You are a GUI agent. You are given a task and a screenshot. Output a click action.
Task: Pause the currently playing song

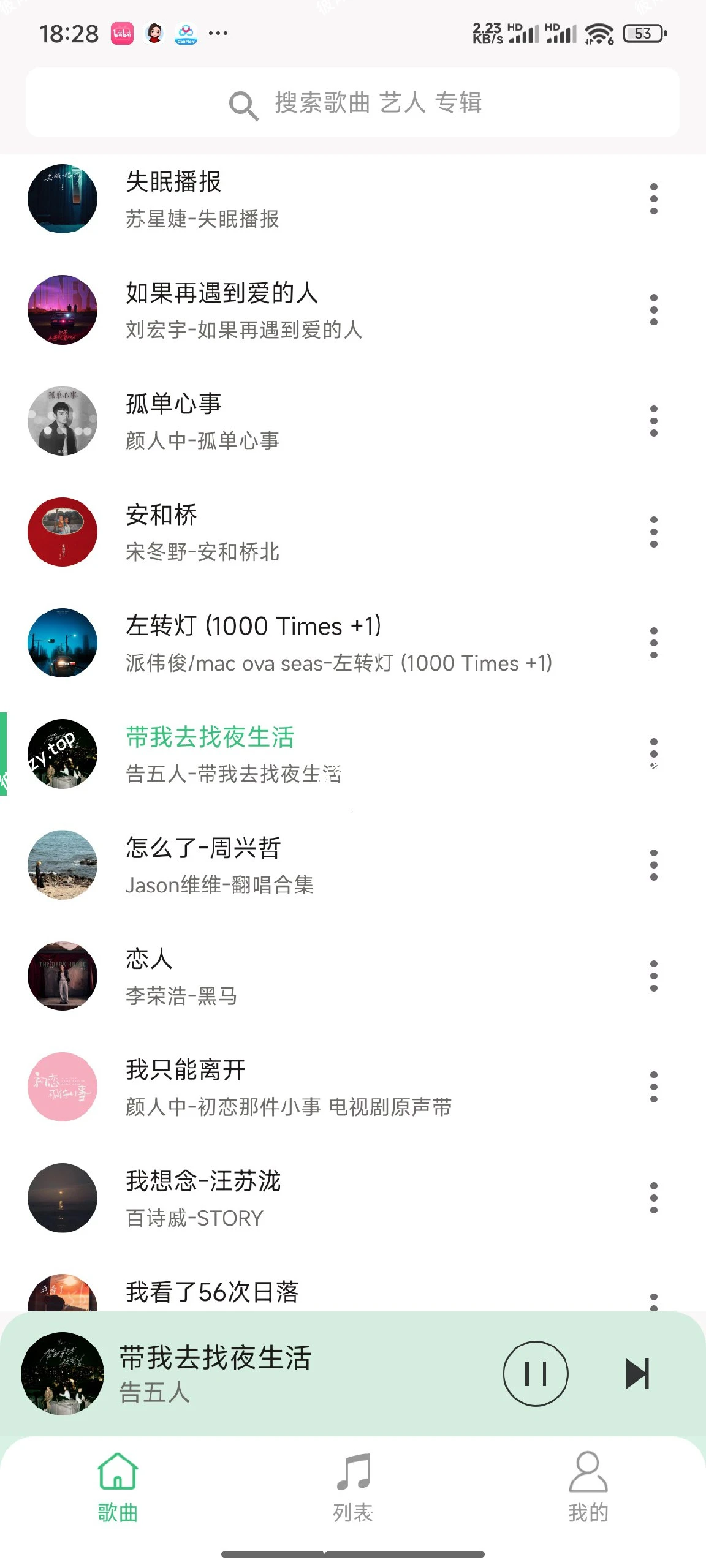pos(536,1373)
